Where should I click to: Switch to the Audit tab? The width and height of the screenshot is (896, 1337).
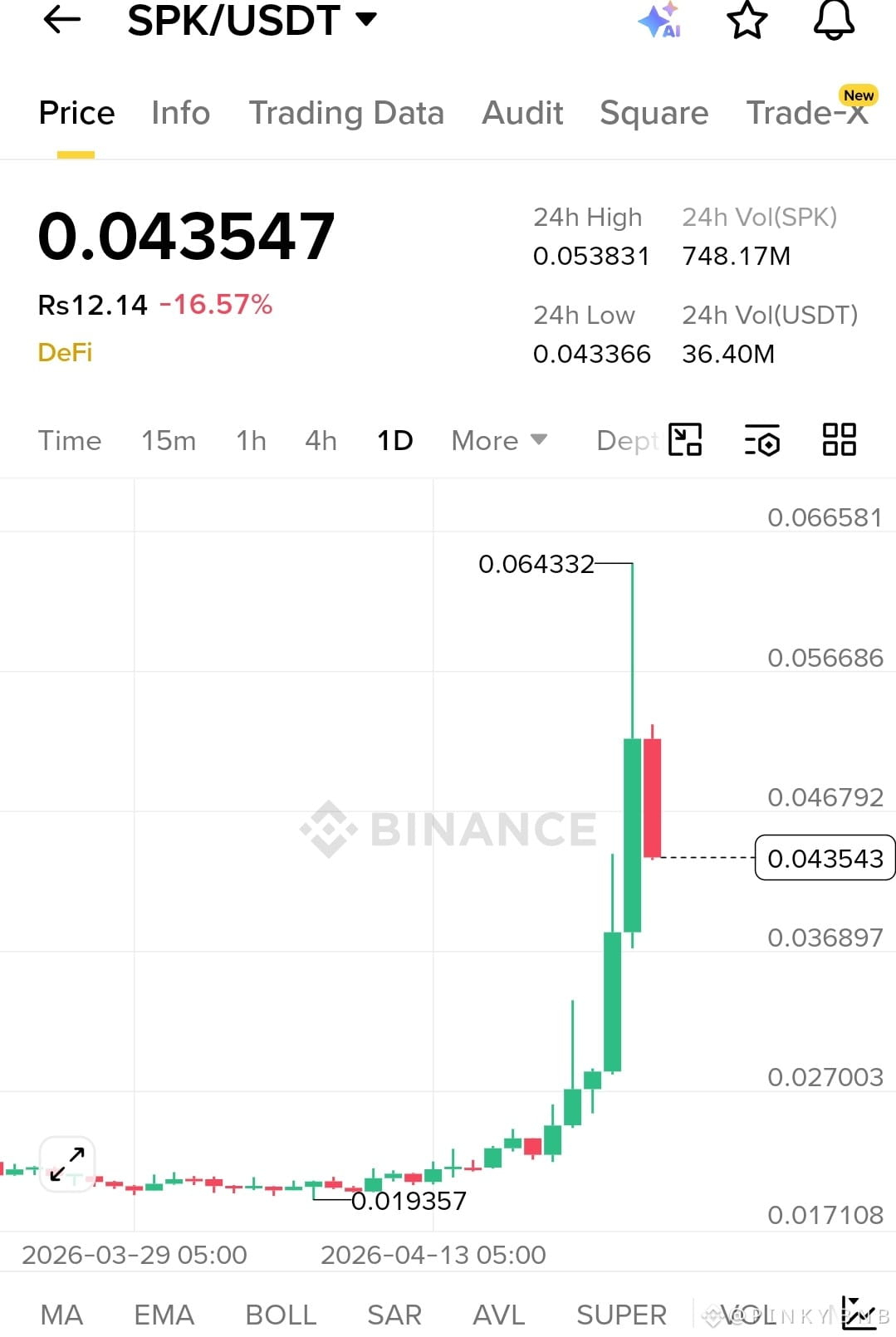tap(522, 113)
